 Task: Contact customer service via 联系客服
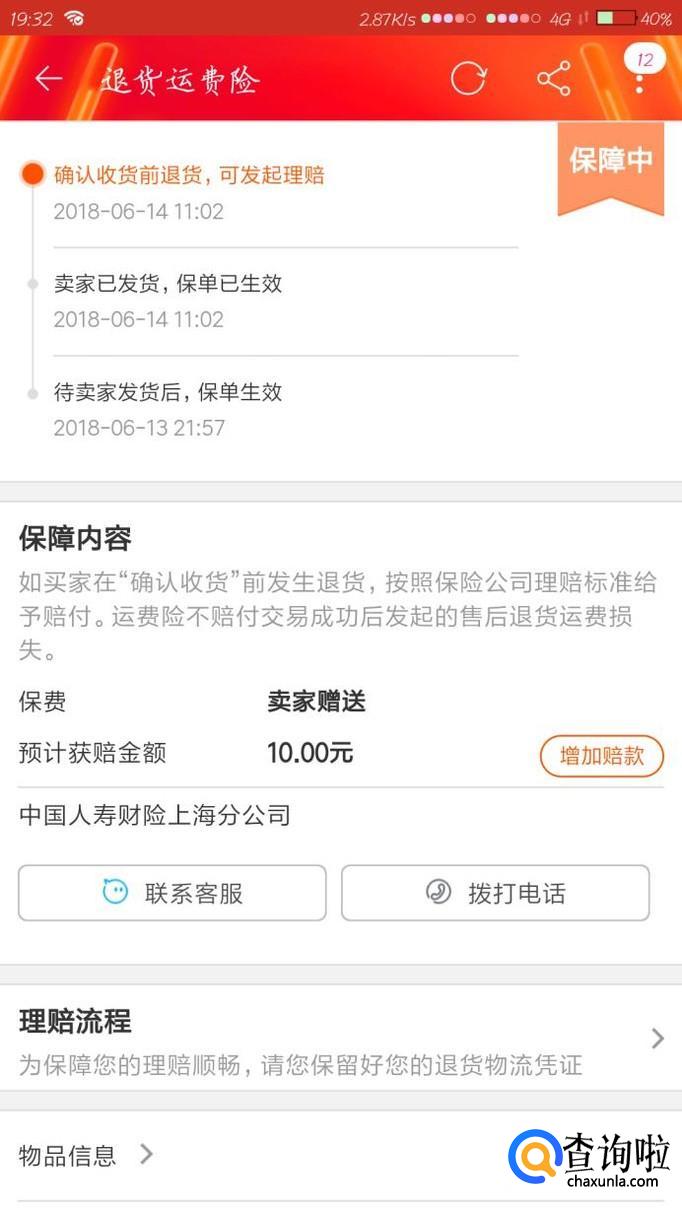(172, 892)
